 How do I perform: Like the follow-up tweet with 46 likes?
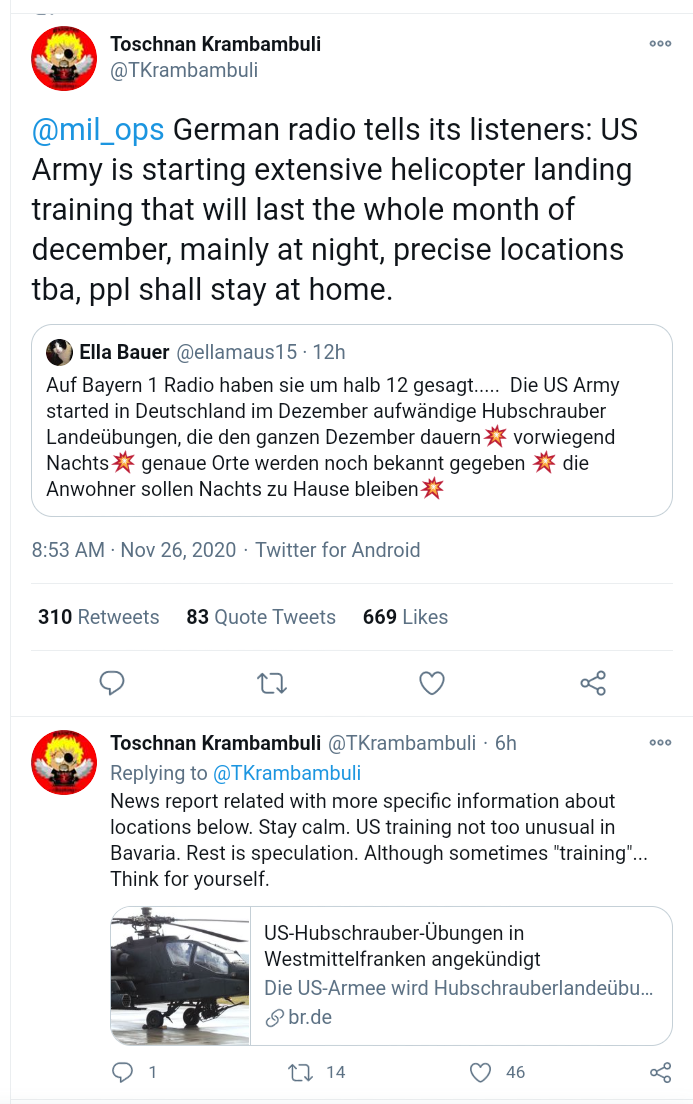pos(481,1072)
